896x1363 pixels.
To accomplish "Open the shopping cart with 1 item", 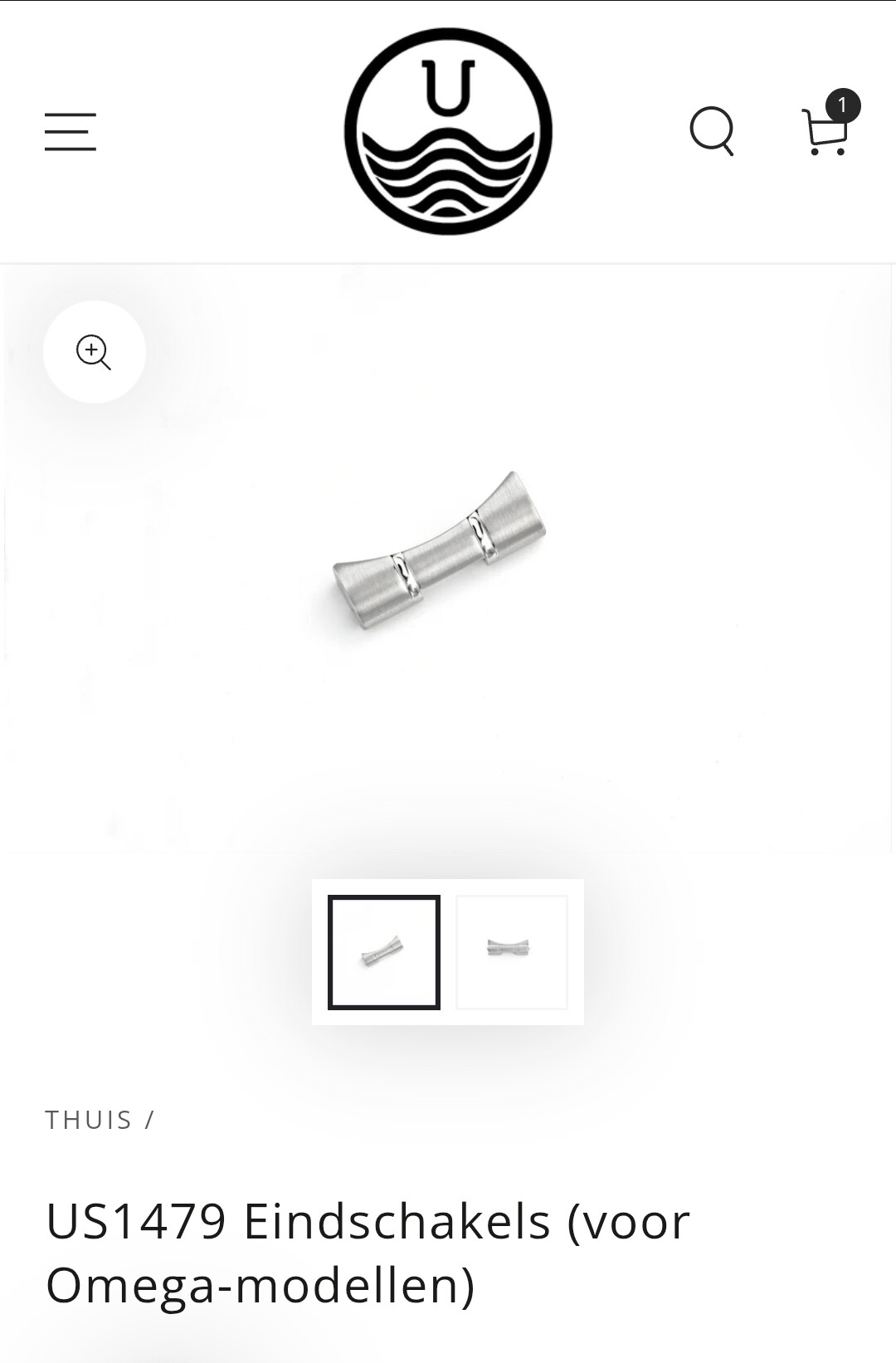I will tap(826, 130).
